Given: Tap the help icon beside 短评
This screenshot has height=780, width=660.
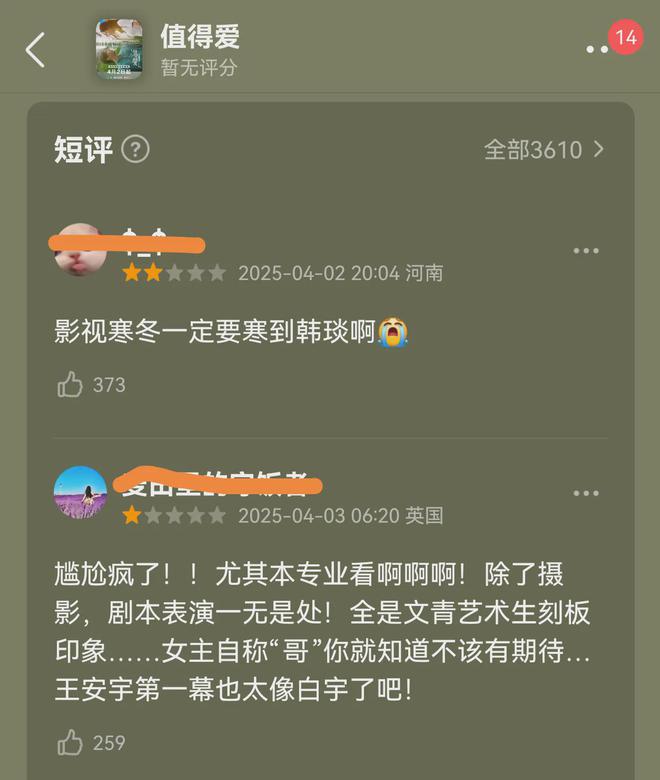Looking at the screenshot, I should click(135, 150).
